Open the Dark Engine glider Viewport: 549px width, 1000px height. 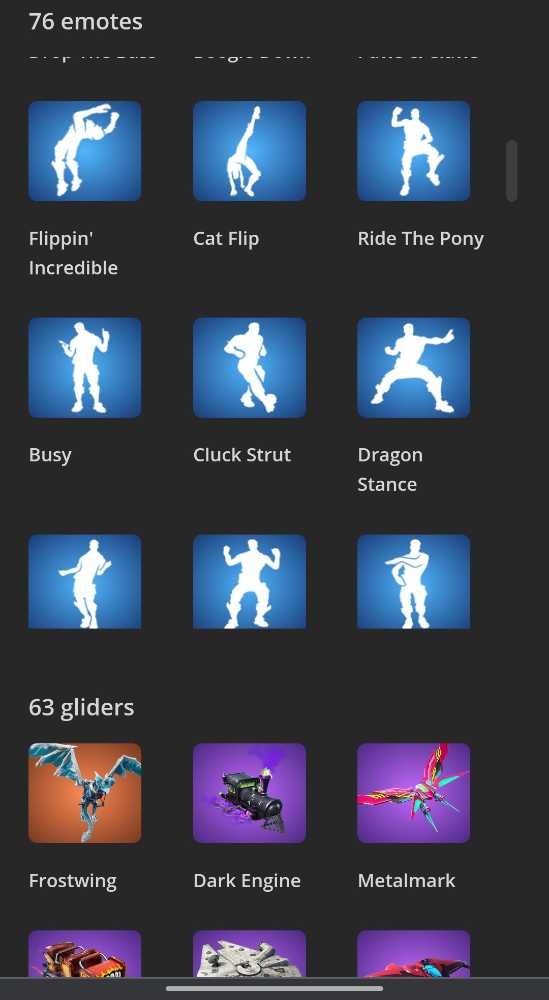click(x=249, y=793)
